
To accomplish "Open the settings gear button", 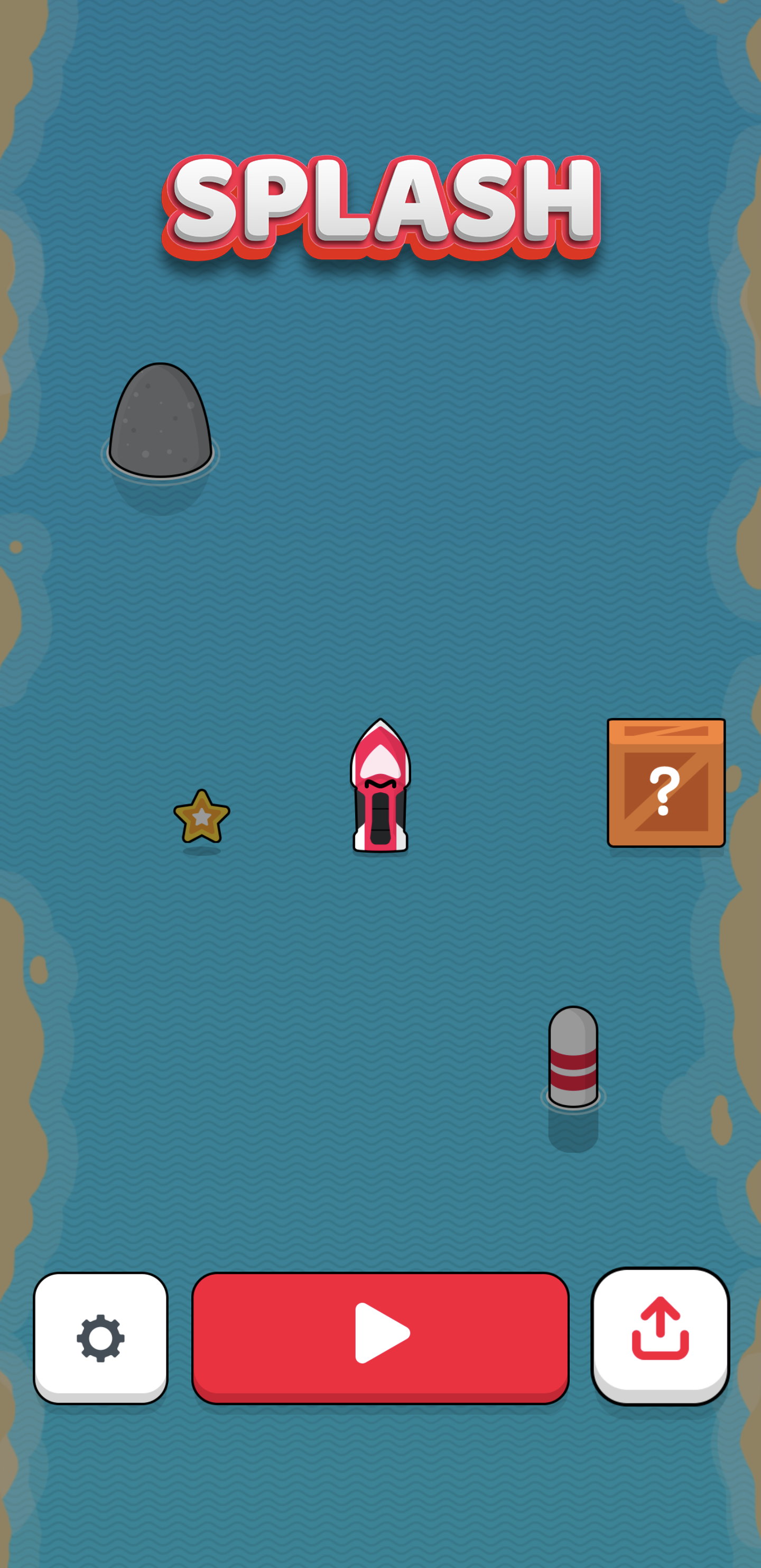I will click(x=100, y=1337).
